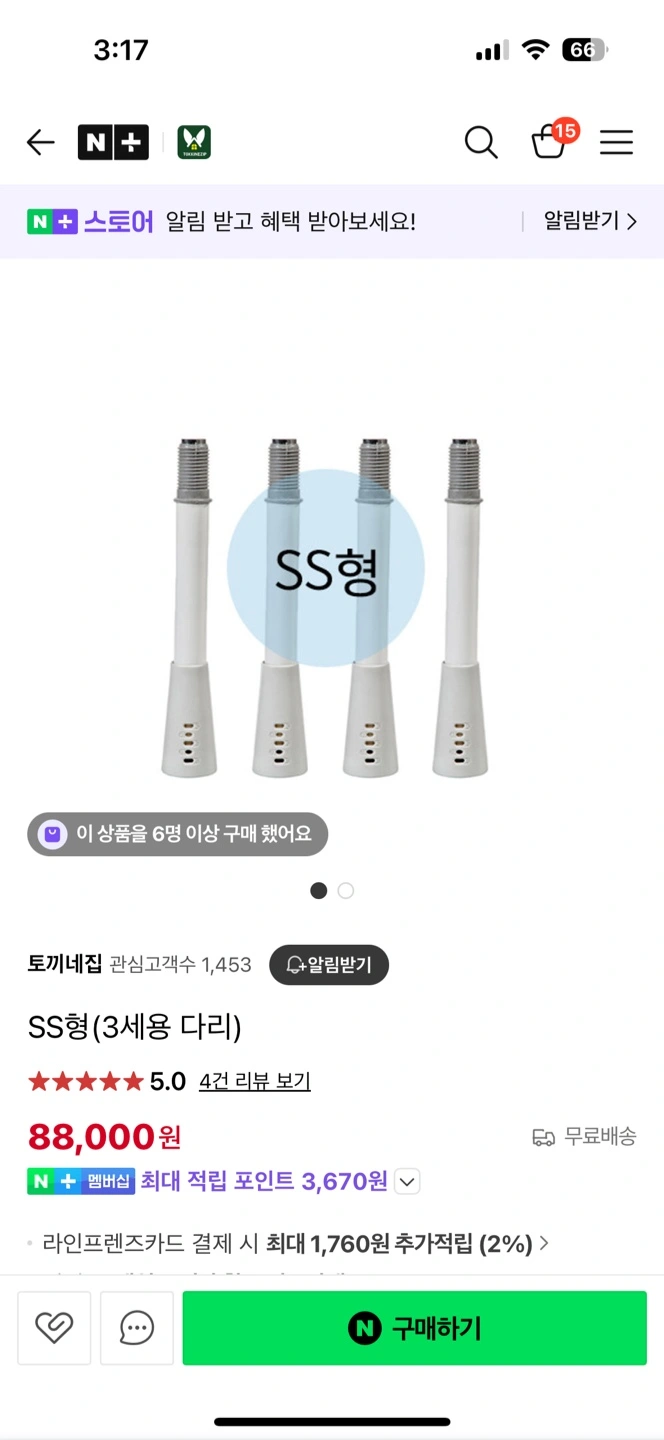Viewport: 664px width, 1440px height.
Task: Tap the green 구매하기 button
Action: (415, 1328)
